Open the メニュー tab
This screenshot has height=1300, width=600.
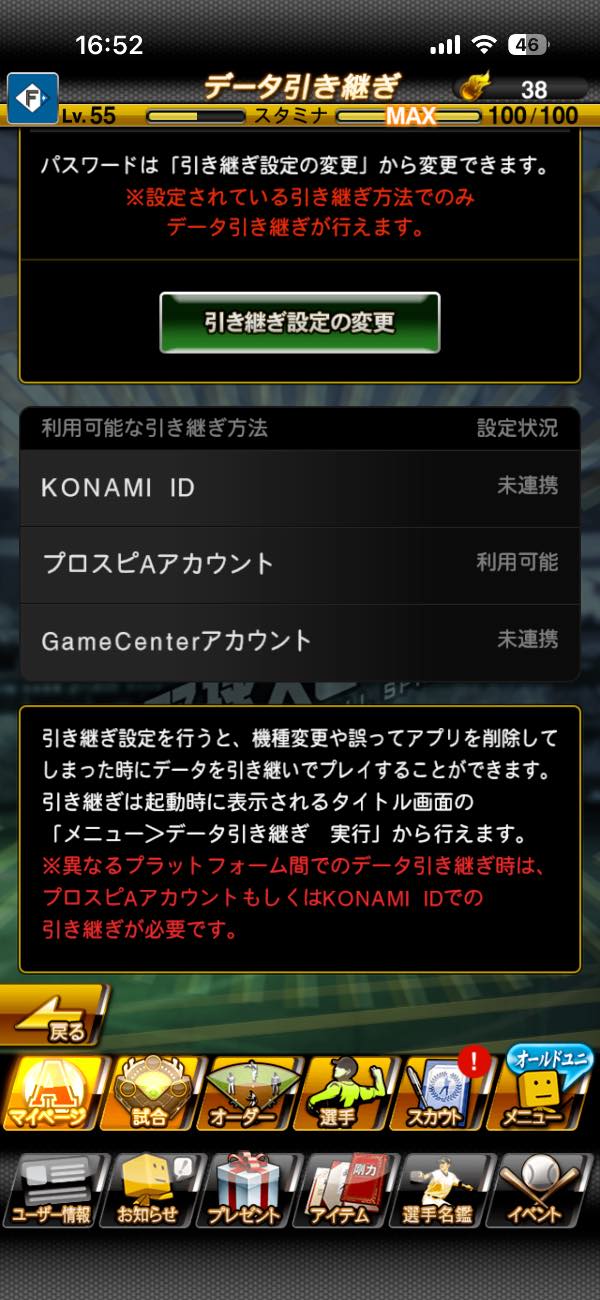pyautogui.click(x=545, y=1092)
